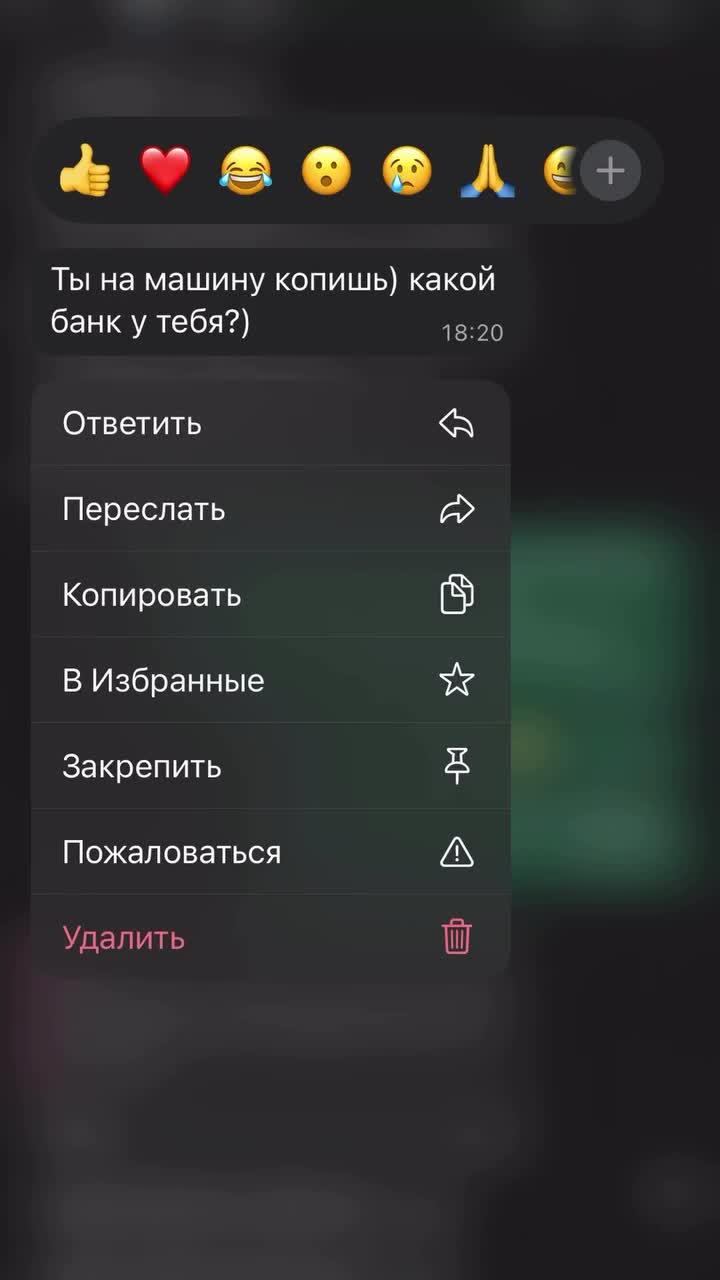React with the thumbs up emoji
This screenshot has width=720, height=1280.
point(85,171)
